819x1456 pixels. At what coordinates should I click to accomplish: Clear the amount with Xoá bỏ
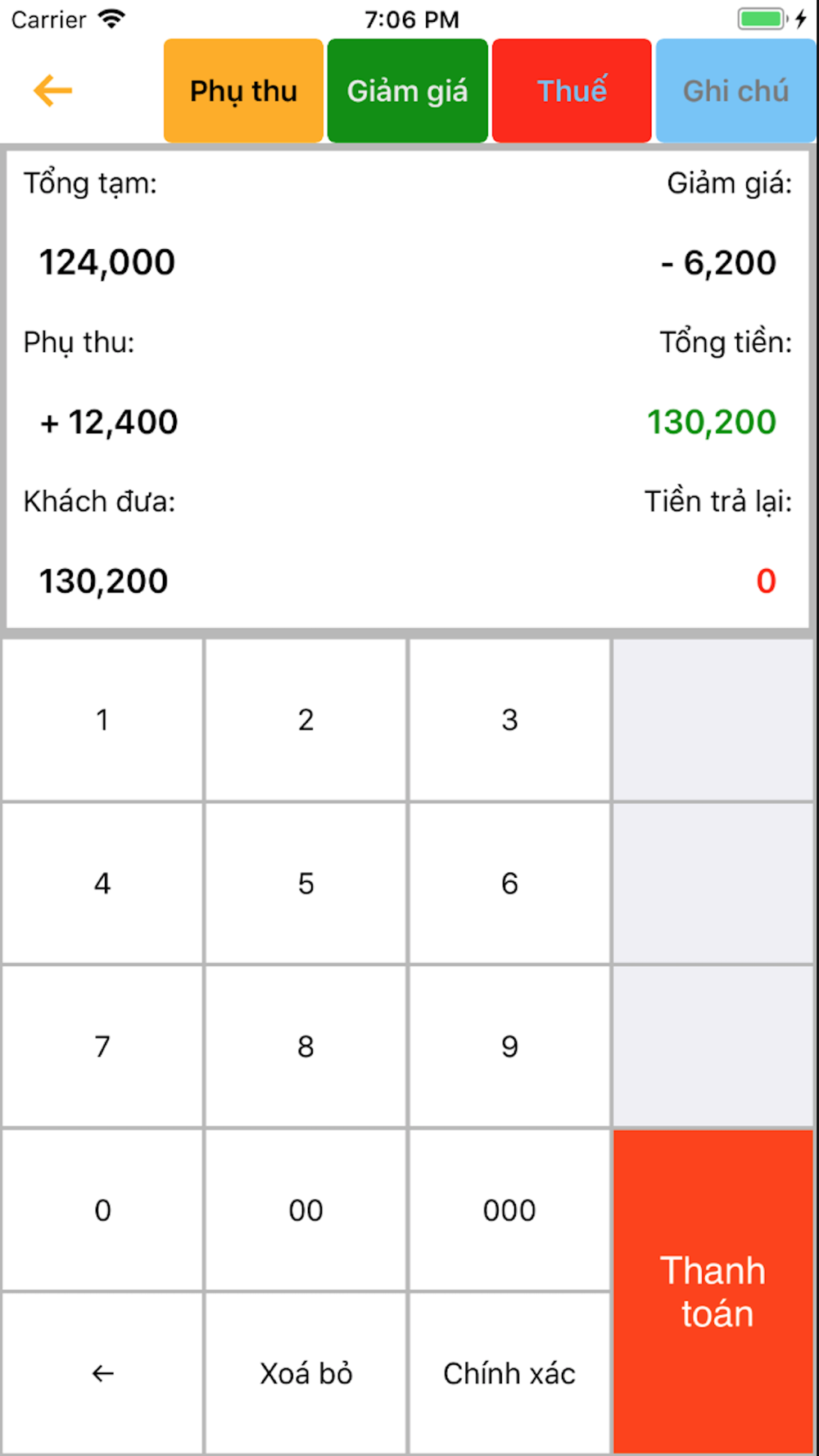point(305,1373)
